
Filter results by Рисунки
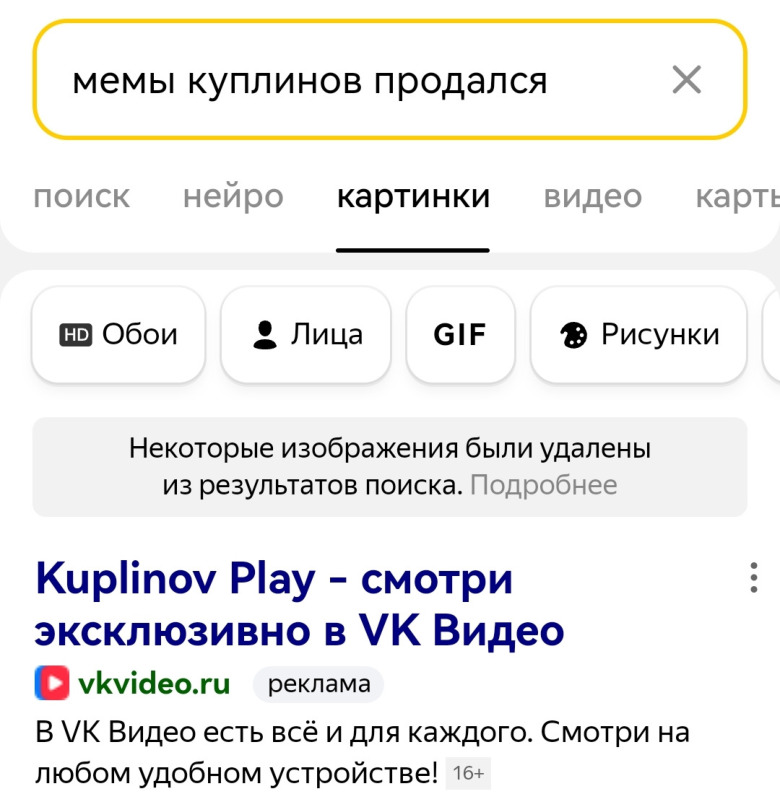click(x=639, y=335)
